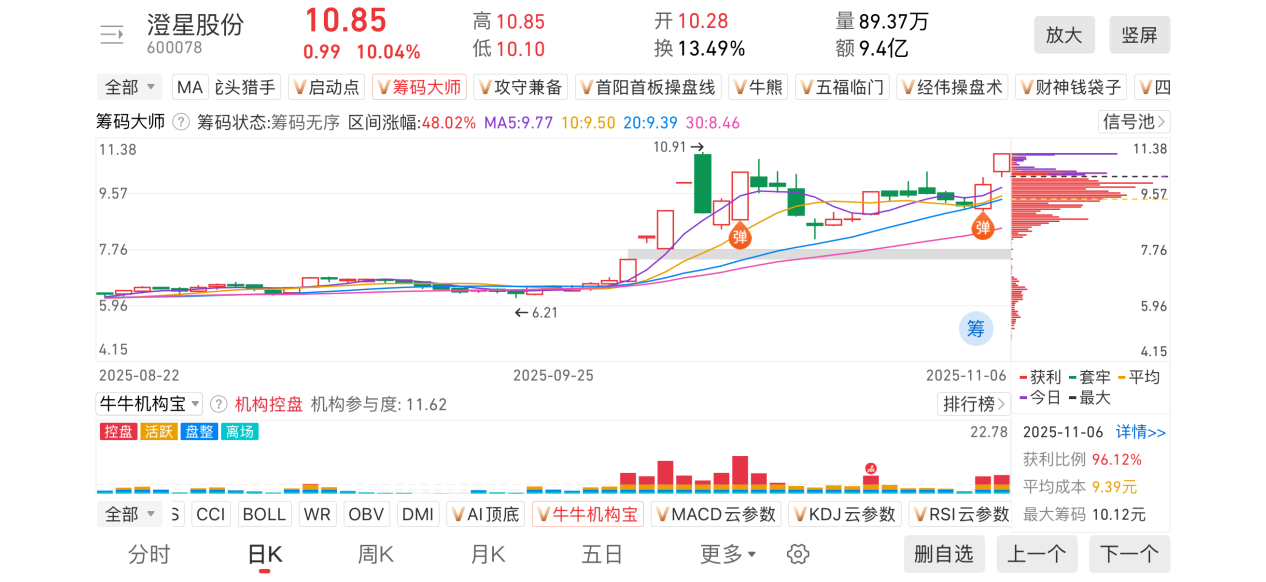The image size is (1266, 582).
Task: Switch to portrait with 竖屏 button
Action: (1139, 35)
